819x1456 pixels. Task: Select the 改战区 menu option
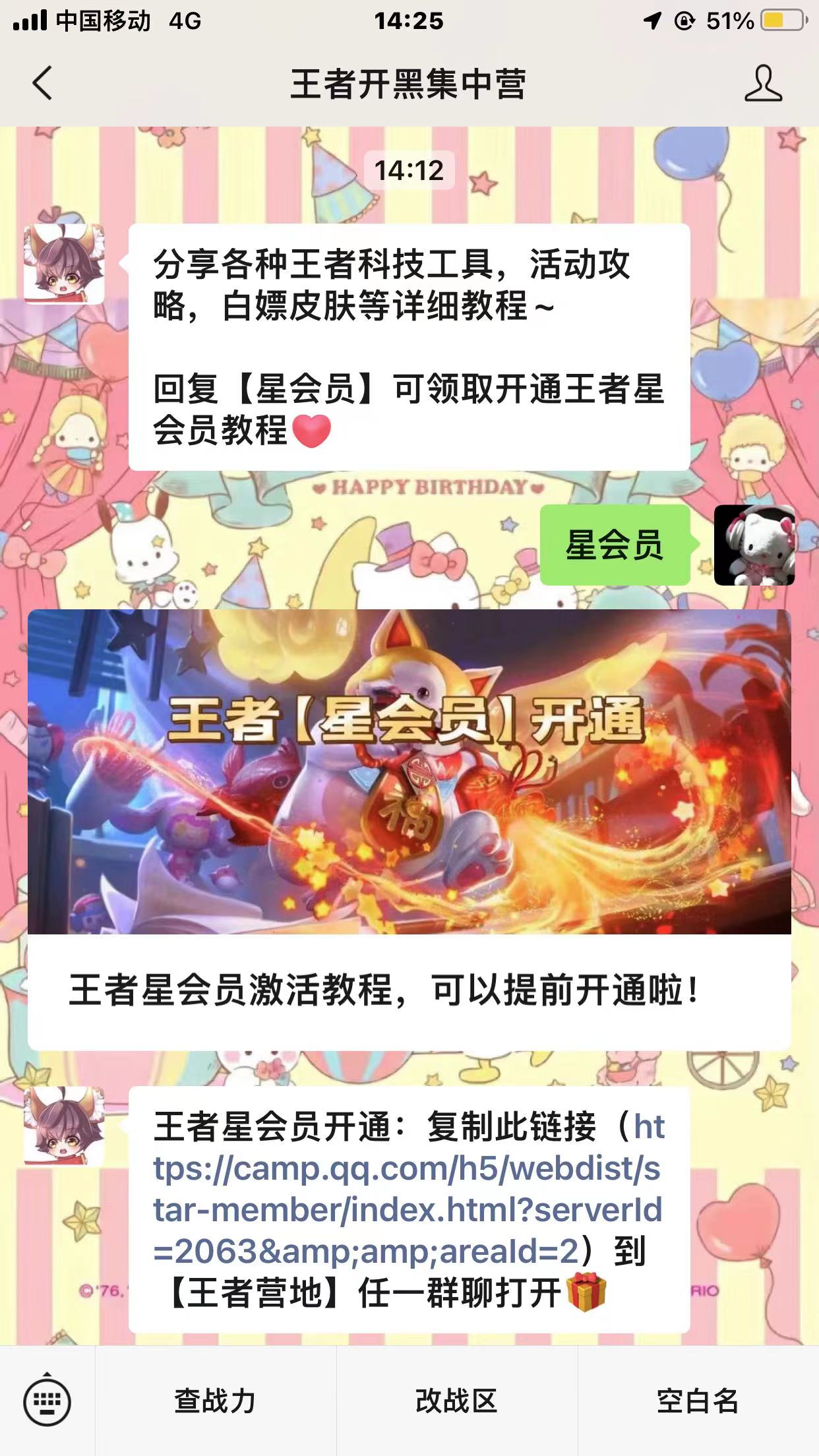point(456,1401)
